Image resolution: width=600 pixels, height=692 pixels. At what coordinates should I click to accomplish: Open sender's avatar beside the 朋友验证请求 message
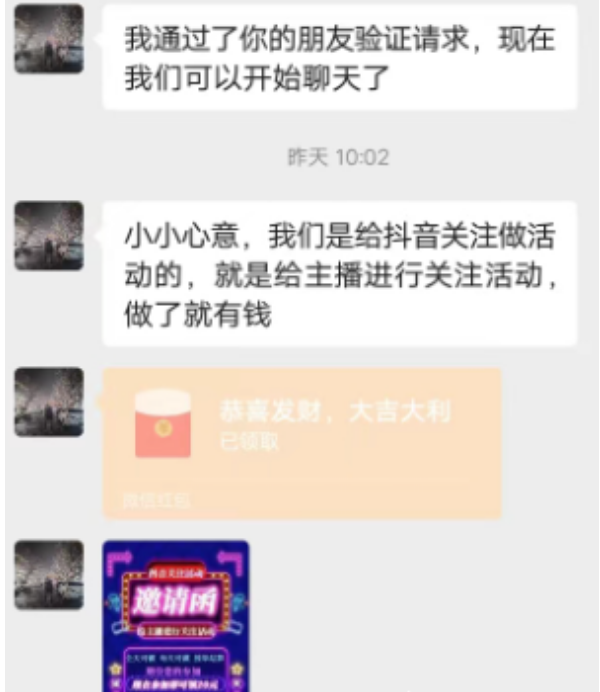tap(49, 39)
